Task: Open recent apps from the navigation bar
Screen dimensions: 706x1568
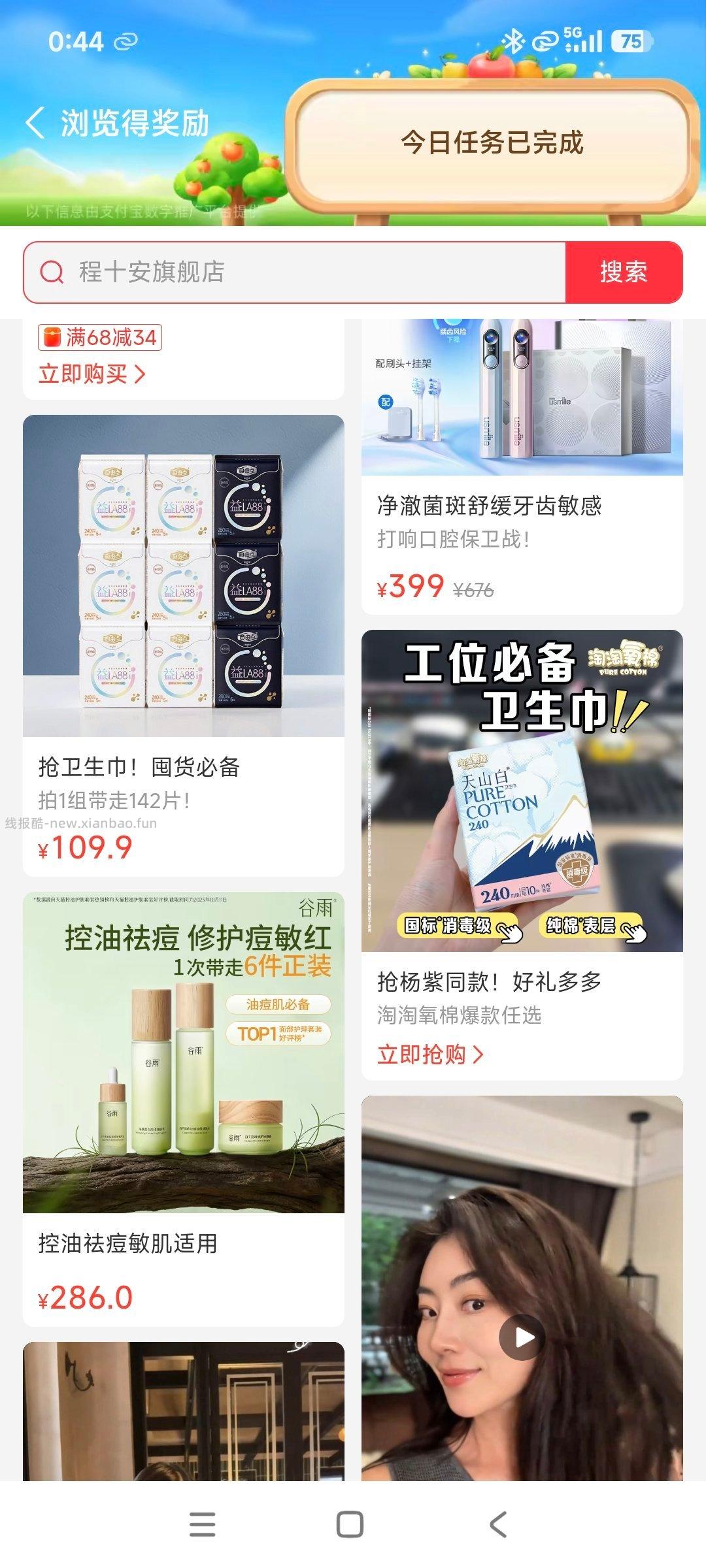Action: [x=202, y=1524]
